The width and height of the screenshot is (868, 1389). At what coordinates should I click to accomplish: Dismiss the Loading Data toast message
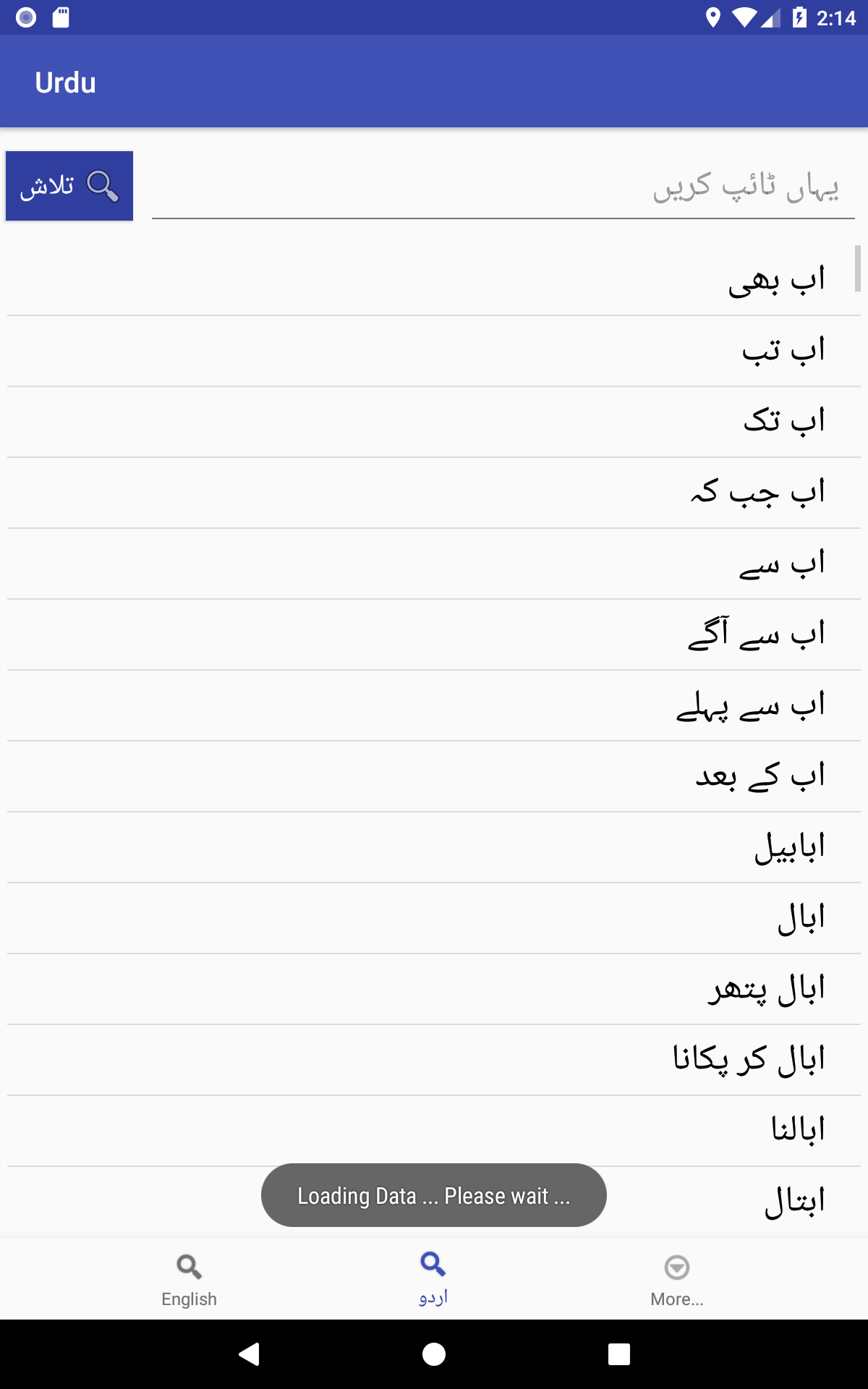click(x=433, y=1195)
